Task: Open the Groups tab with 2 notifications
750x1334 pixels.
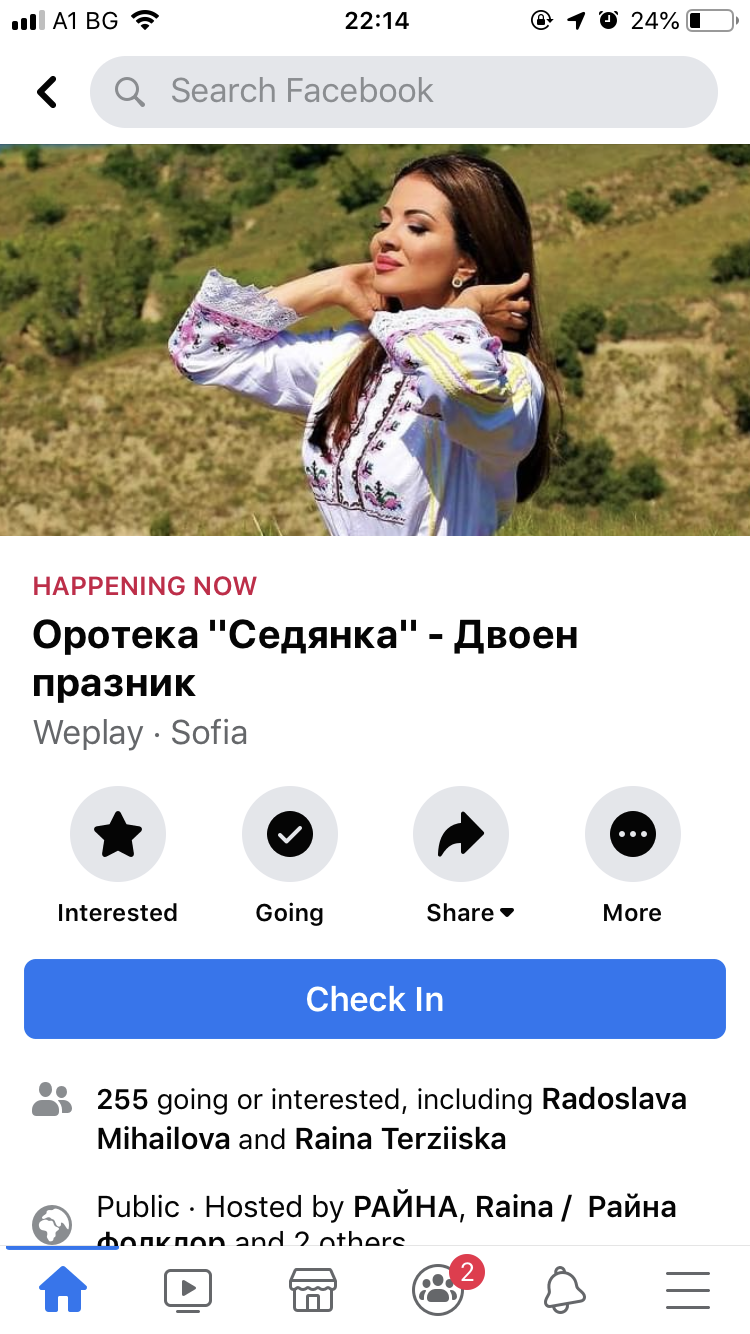Action: tap(438, 1290)
